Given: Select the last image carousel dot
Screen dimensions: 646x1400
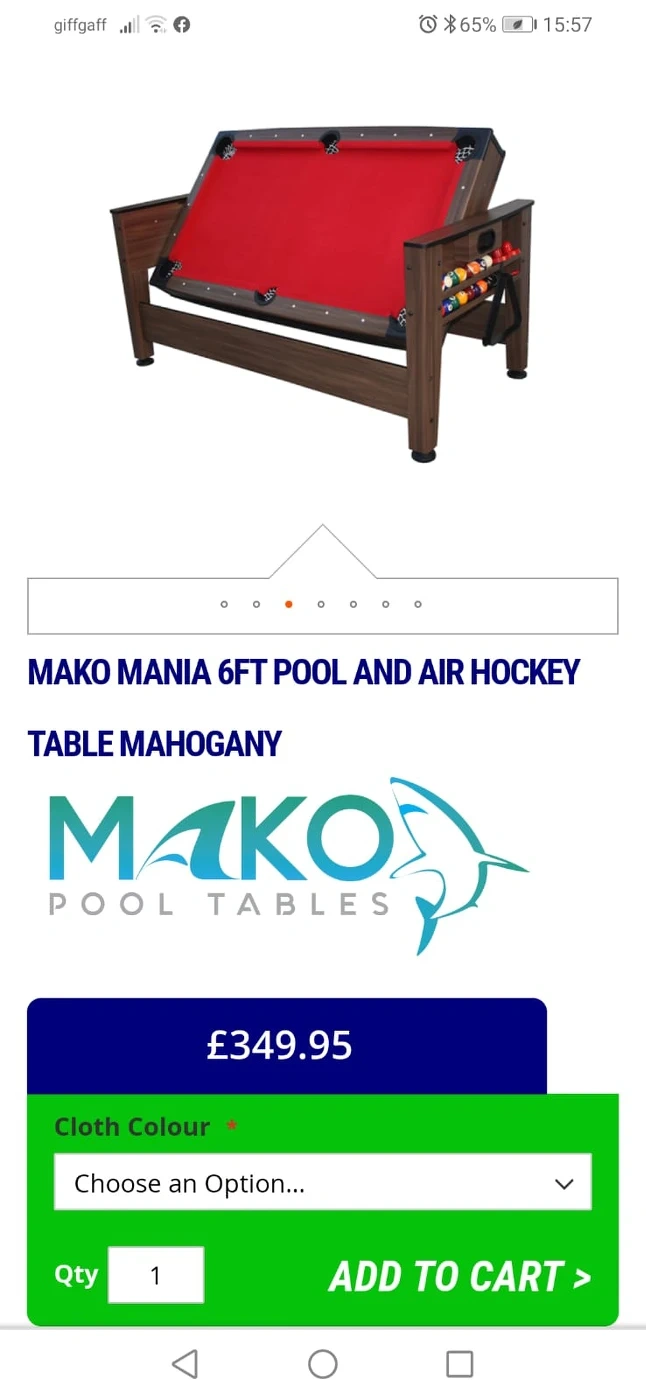Looking at the screenshot, I should [x=418, y=604].
